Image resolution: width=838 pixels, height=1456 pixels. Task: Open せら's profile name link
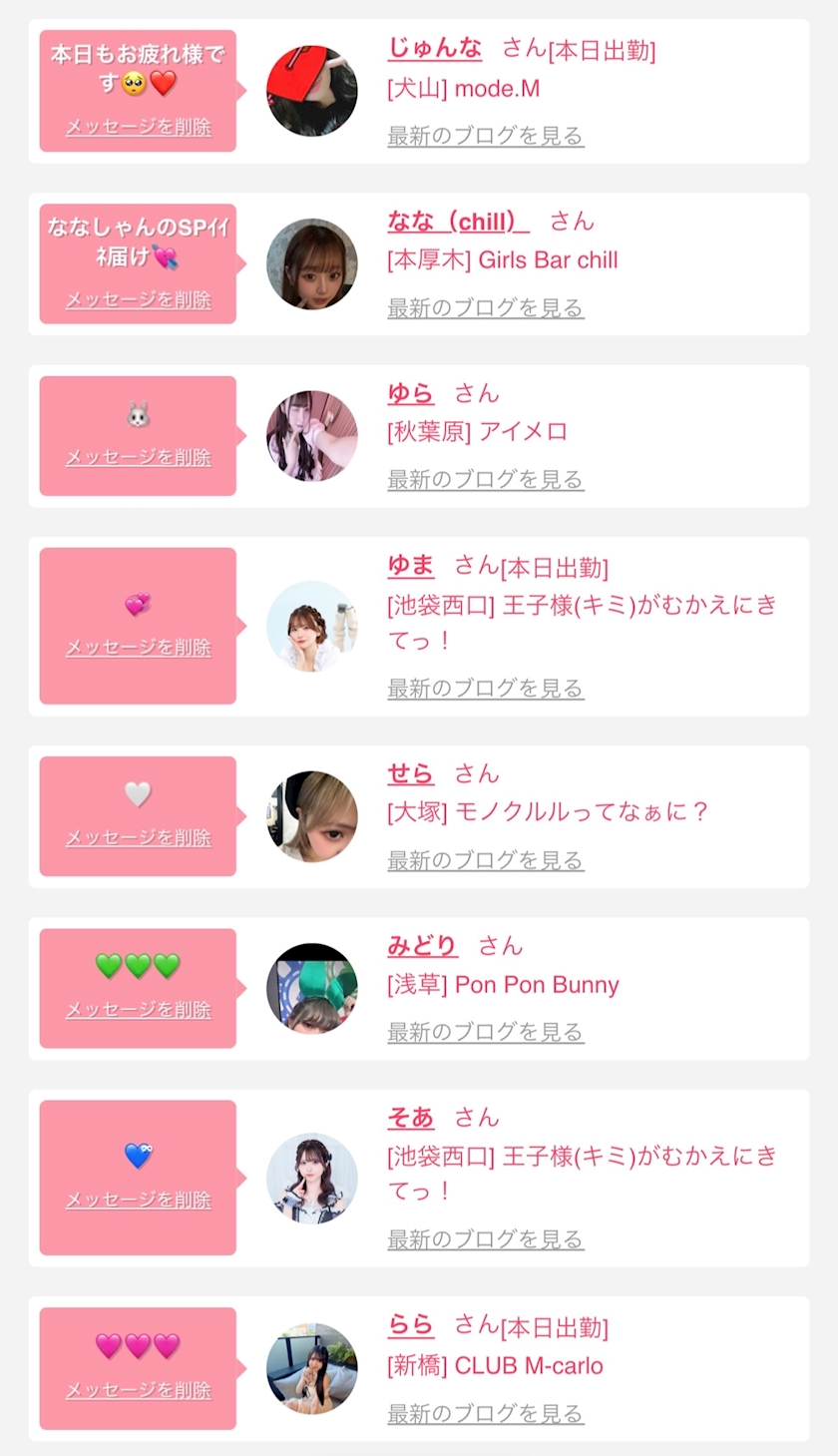pos(411,773)
